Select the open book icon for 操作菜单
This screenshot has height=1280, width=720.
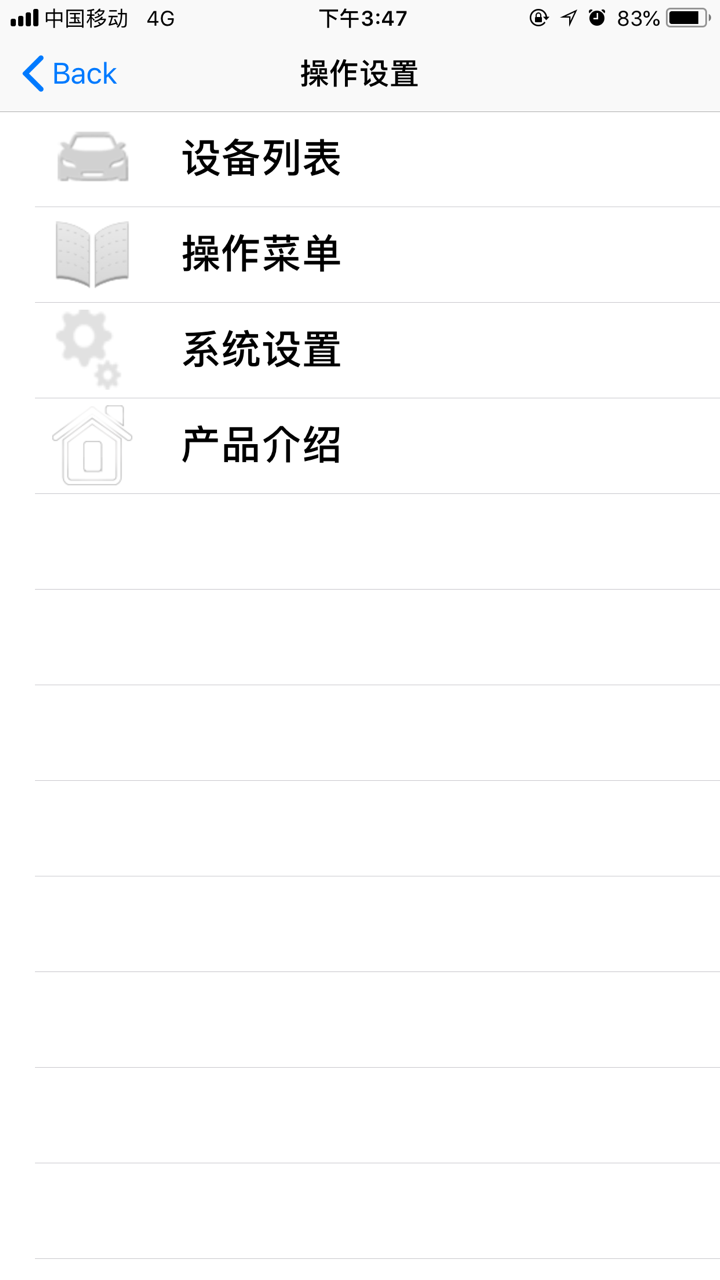click(x=92, y=253)
